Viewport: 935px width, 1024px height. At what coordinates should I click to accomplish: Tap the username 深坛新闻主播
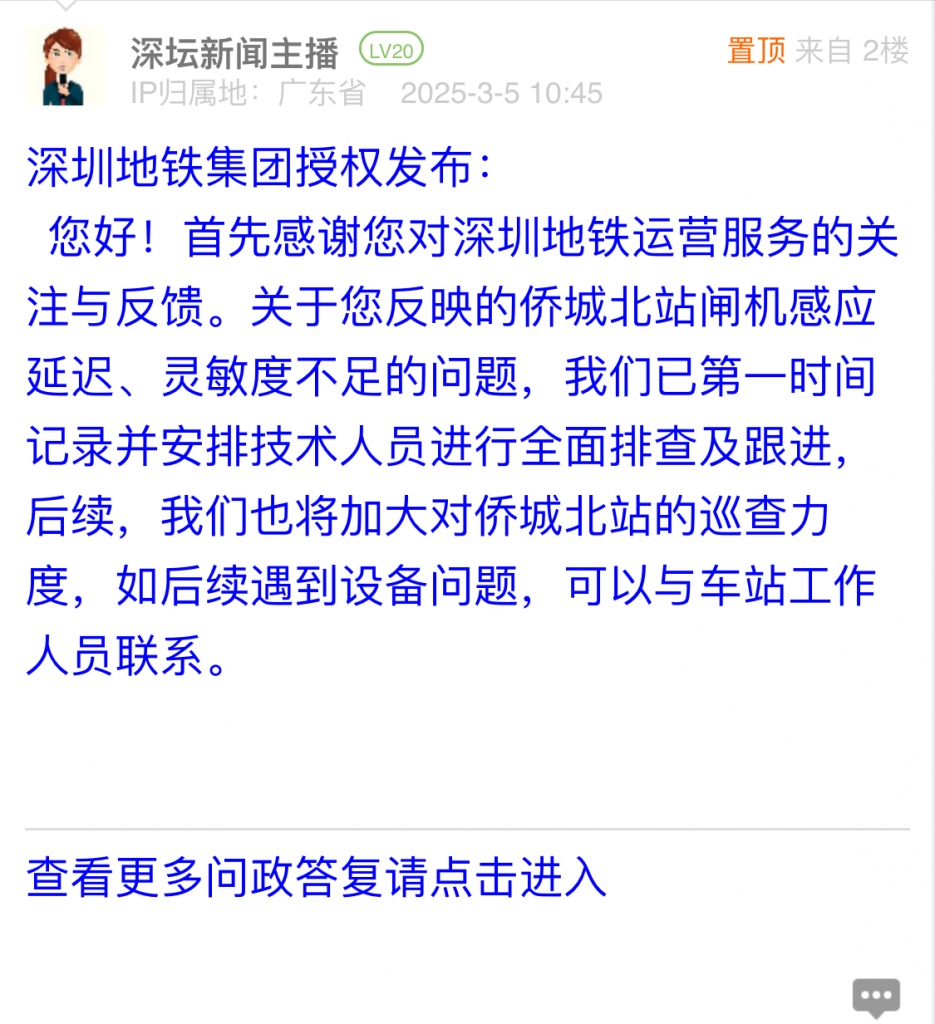pos(234,52)
